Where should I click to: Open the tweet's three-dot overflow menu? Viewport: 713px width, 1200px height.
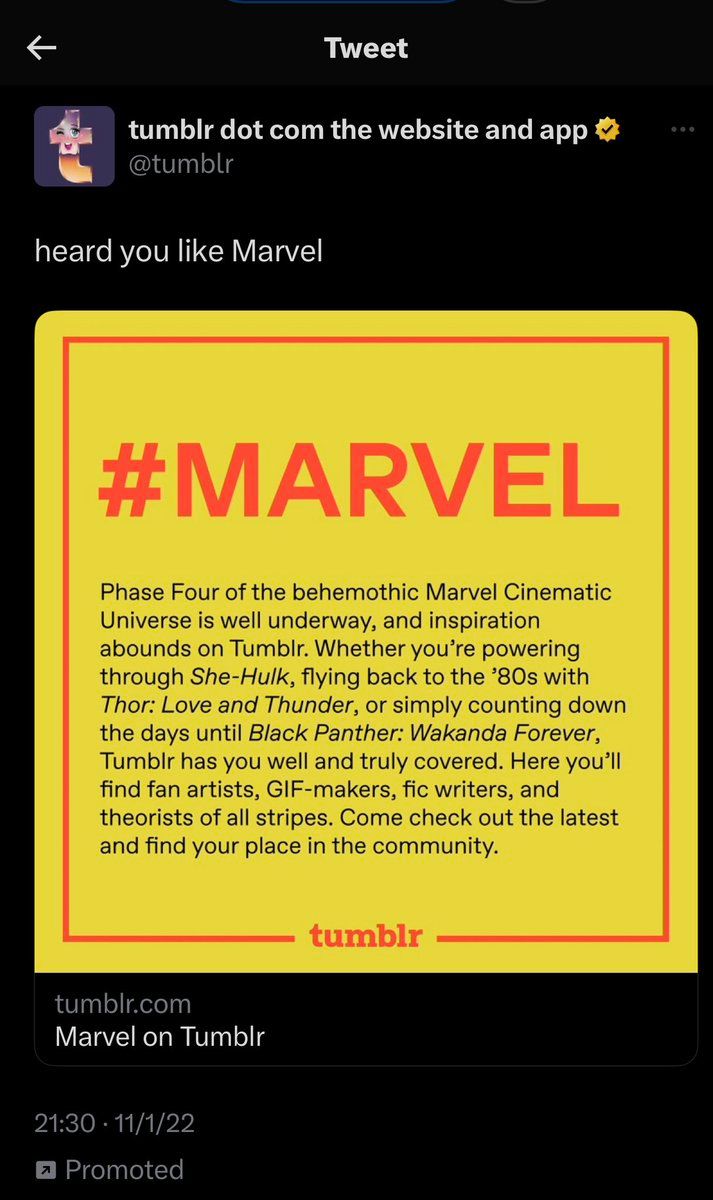[x=682, y=130]
